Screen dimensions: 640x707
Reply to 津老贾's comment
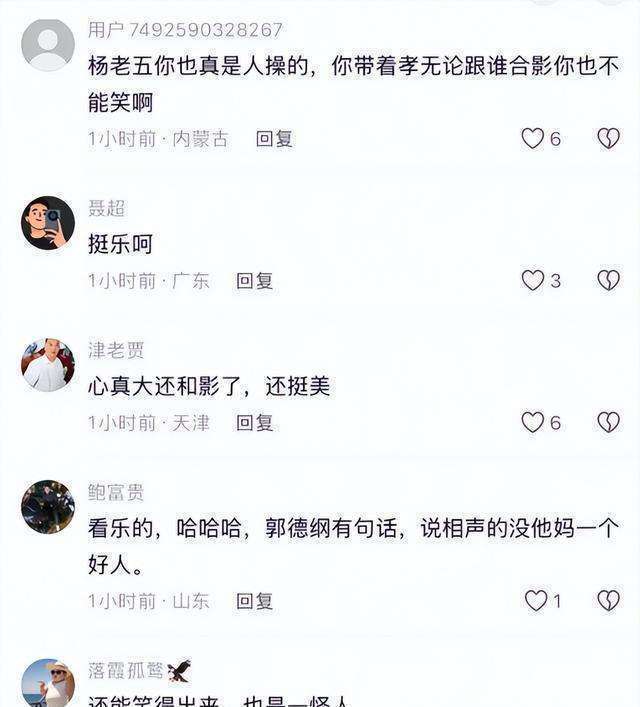click(254, 423)
